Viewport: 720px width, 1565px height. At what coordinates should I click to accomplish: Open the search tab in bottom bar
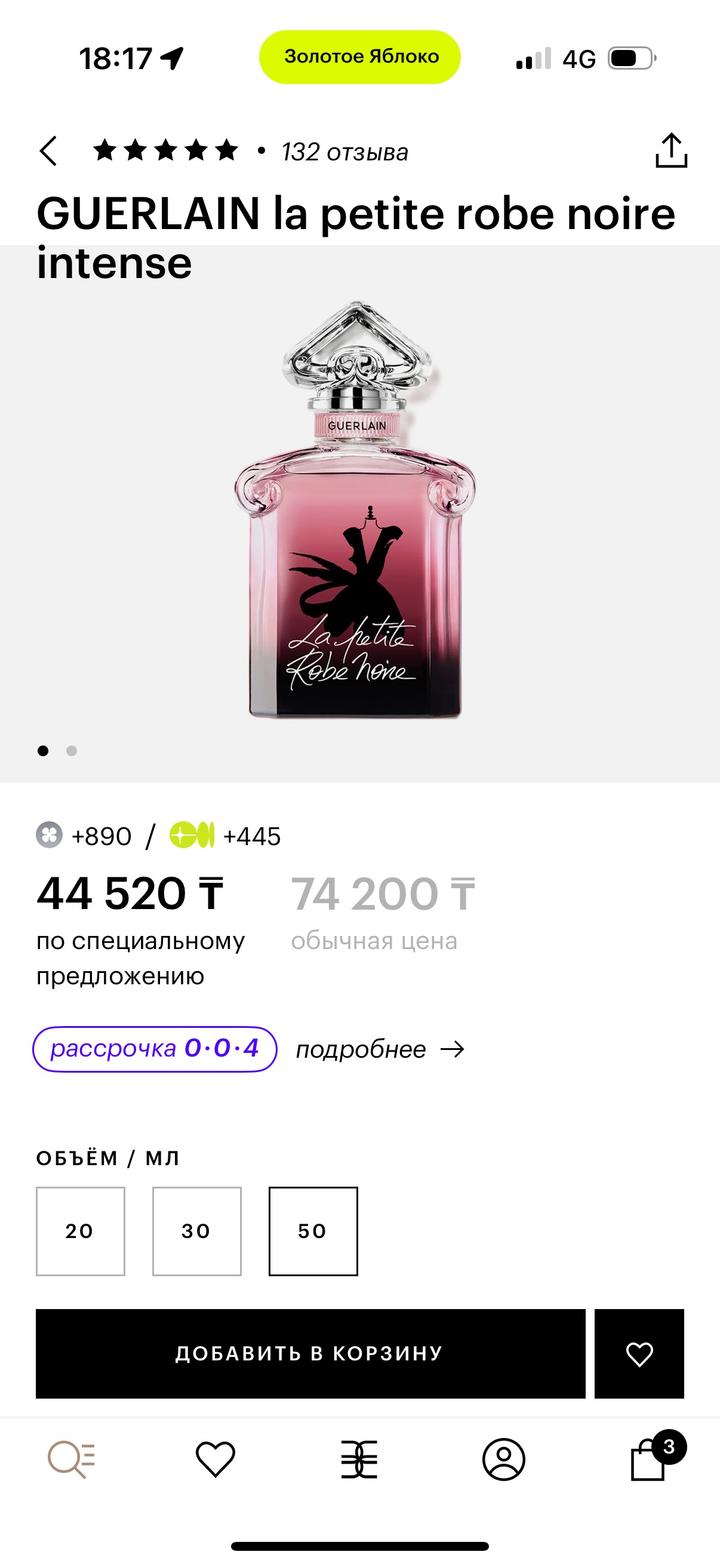click(71, 1460)
